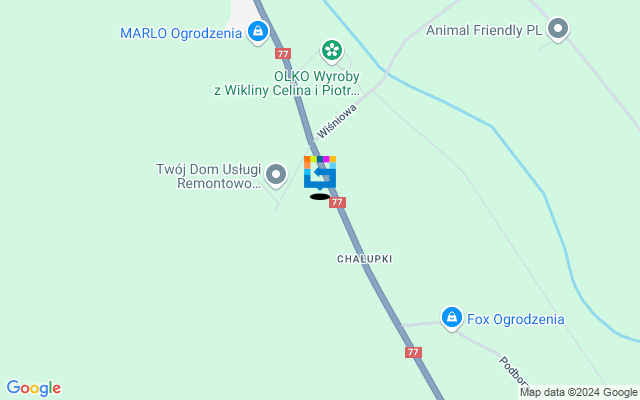Viewport: 640px width, 400px height.
Task: Open the MARLO Ogrodzenia shop marker
Action: [x=258, y=33]
